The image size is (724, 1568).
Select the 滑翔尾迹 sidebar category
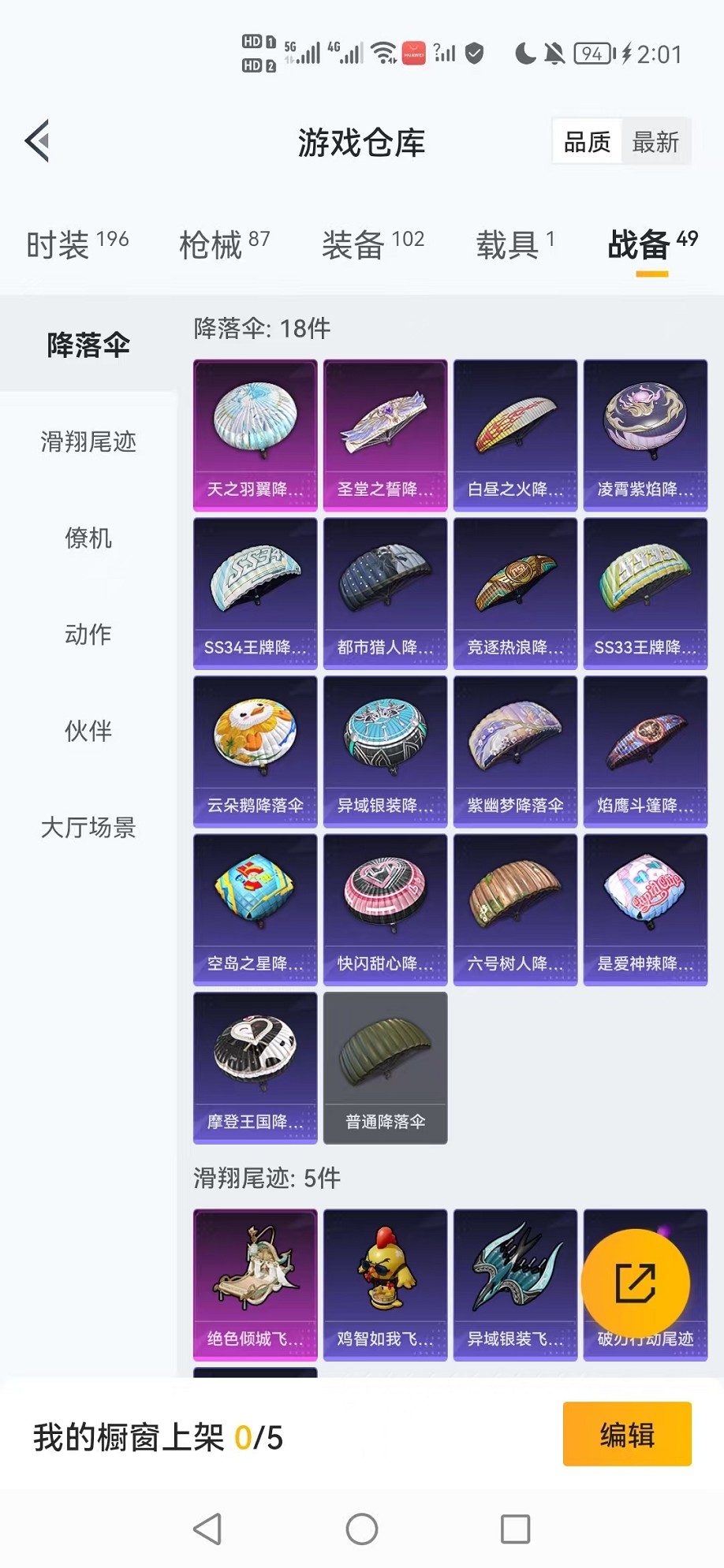(x=87, y=442)
